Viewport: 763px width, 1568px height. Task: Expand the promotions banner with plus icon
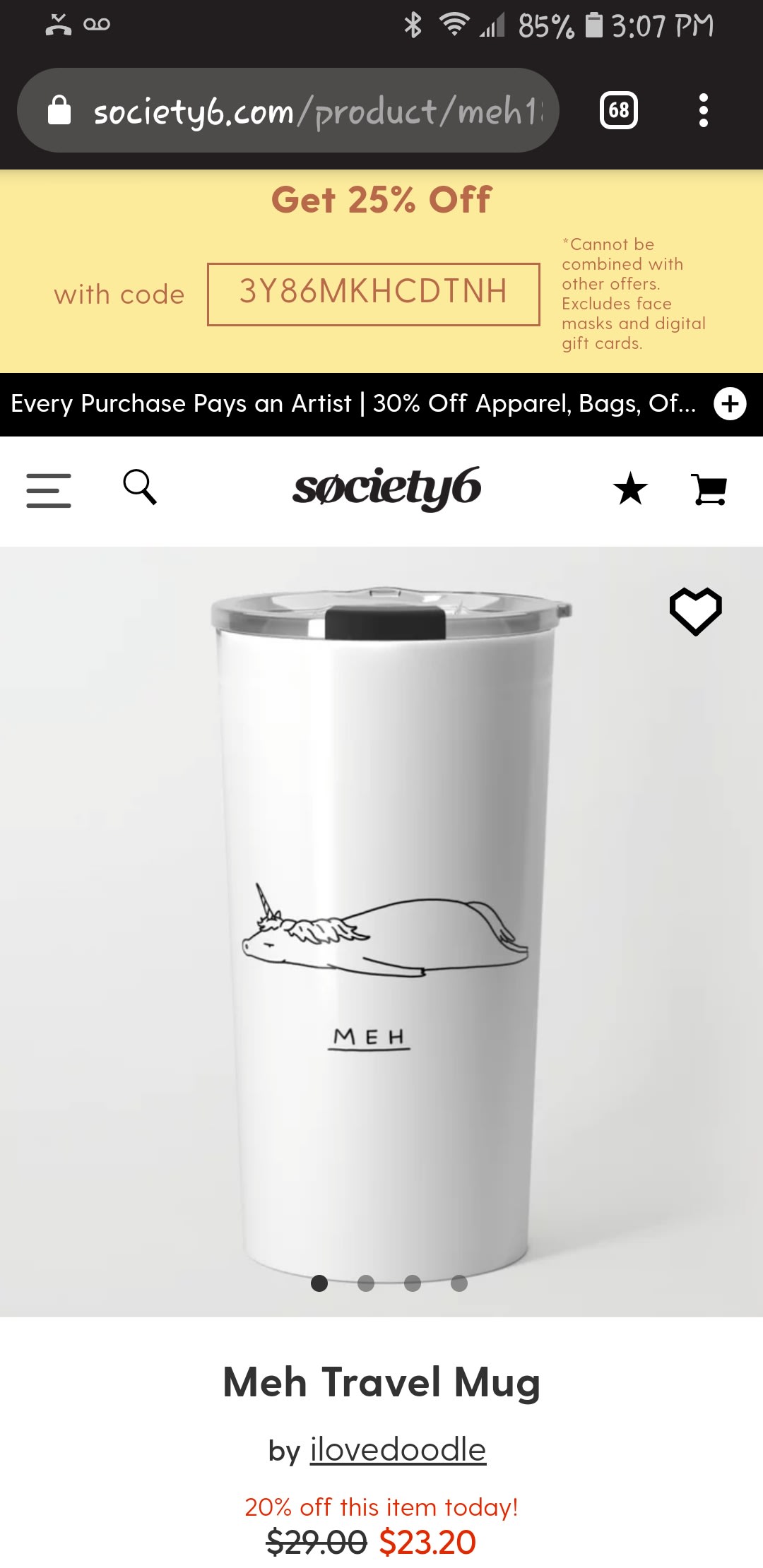point(730,404)
